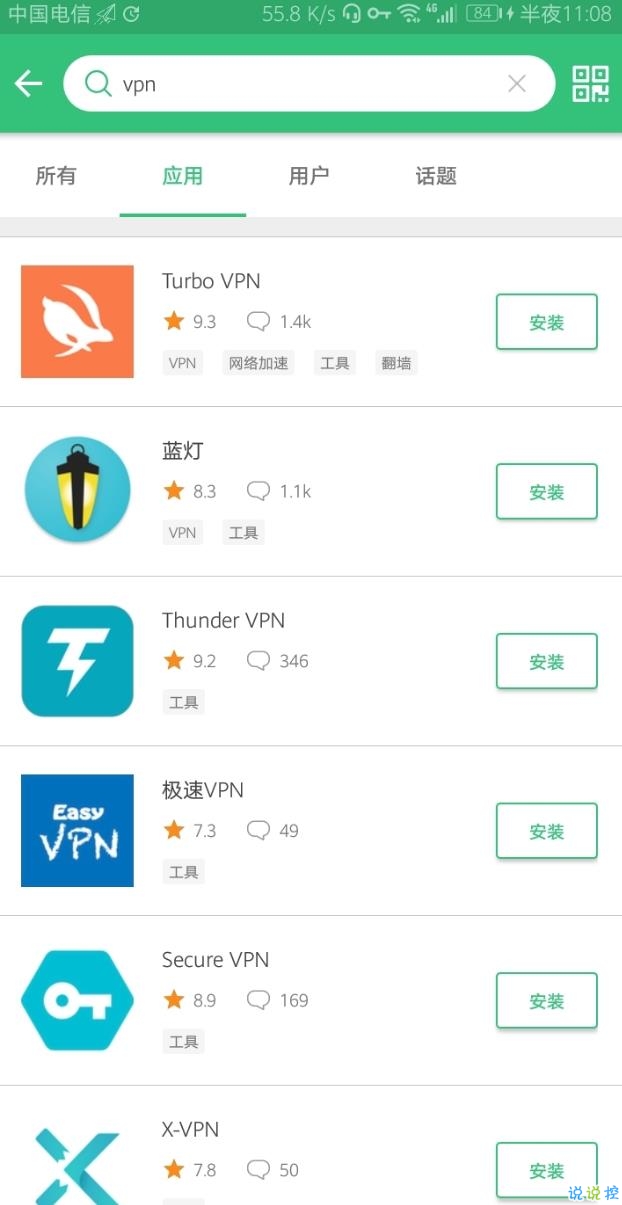
Task: Install the 蓝灯 app
Action: [547, 492]
